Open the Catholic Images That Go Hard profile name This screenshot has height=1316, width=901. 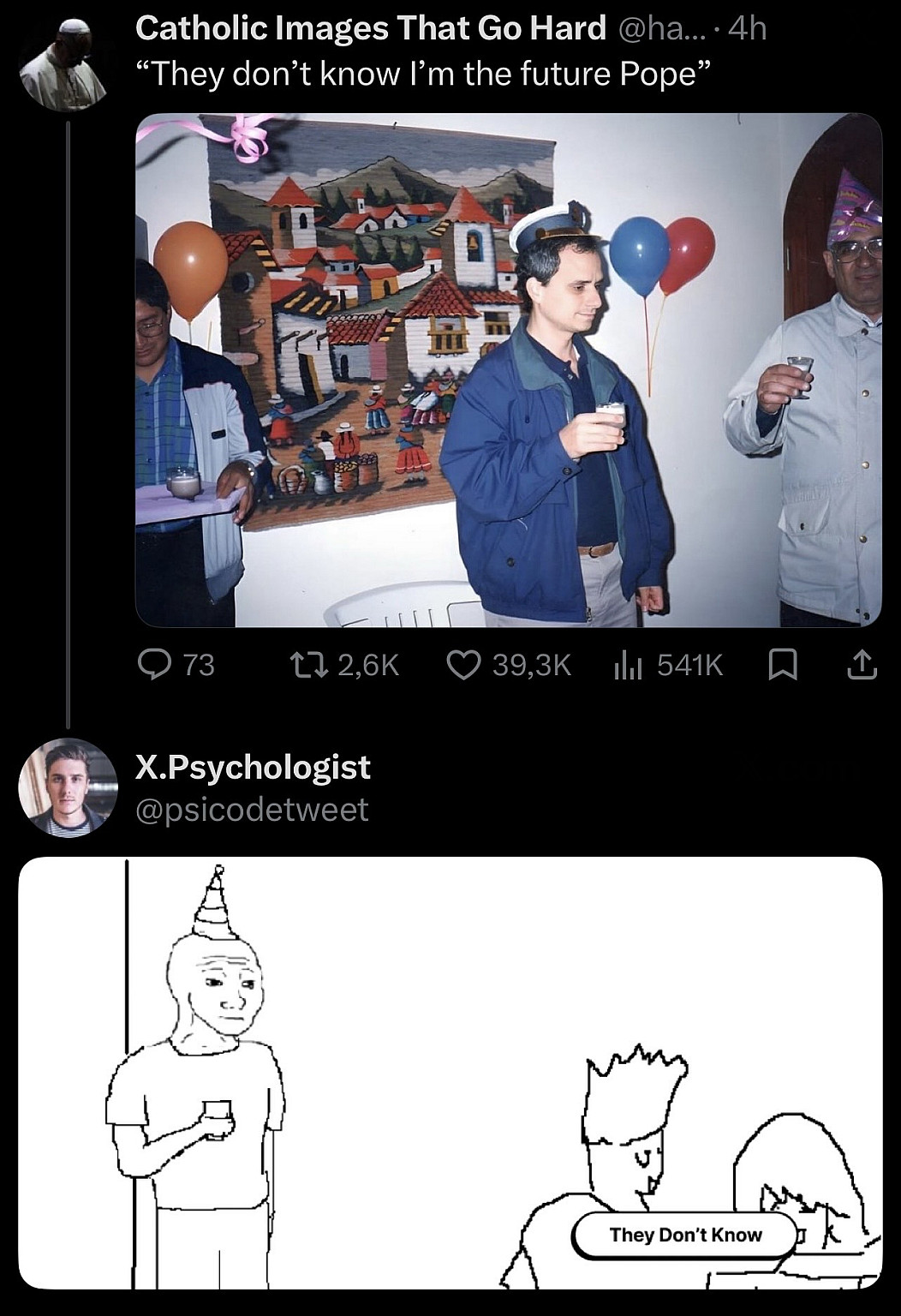(x=371, y=29)
